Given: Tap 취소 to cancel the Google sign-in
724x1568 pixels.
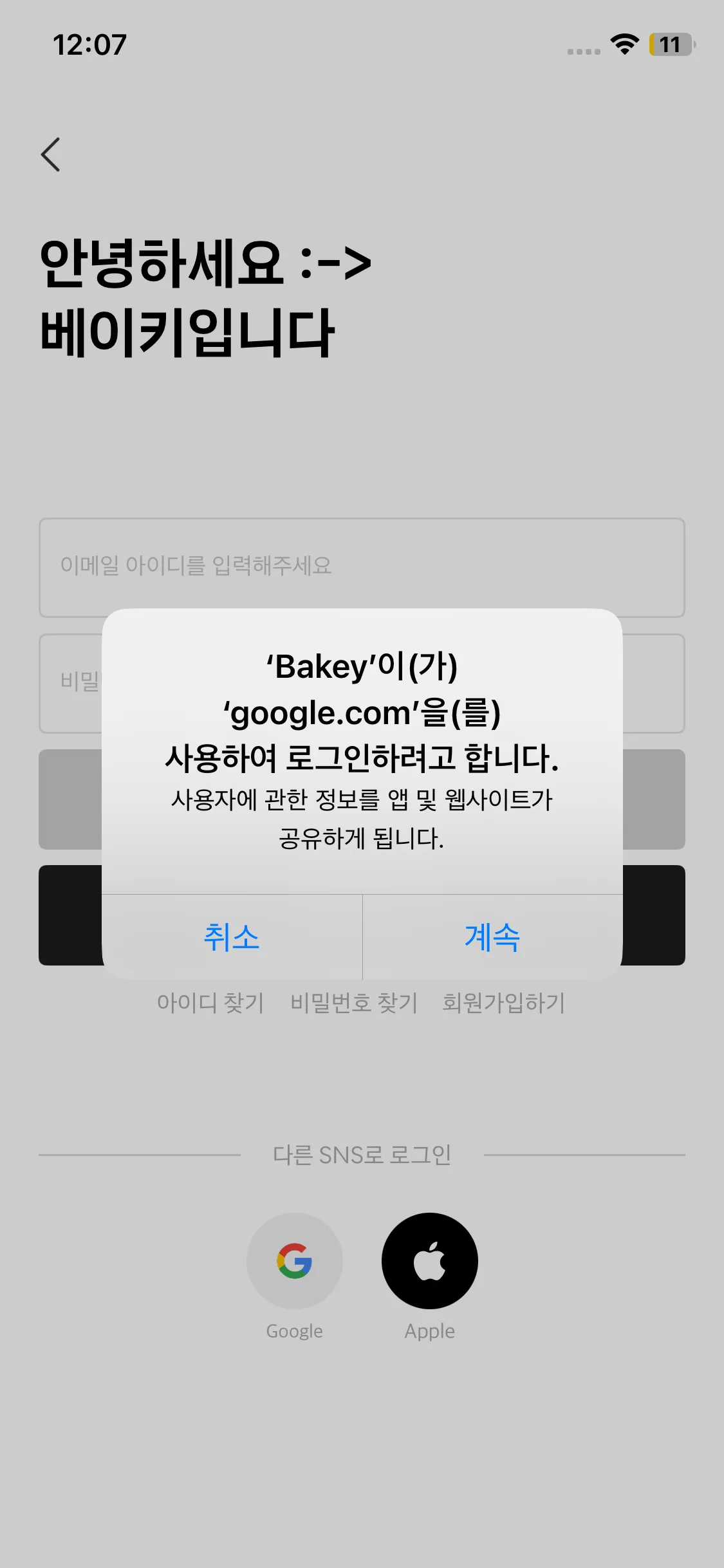Looking at the screenshot, I should tap(232, 937).
